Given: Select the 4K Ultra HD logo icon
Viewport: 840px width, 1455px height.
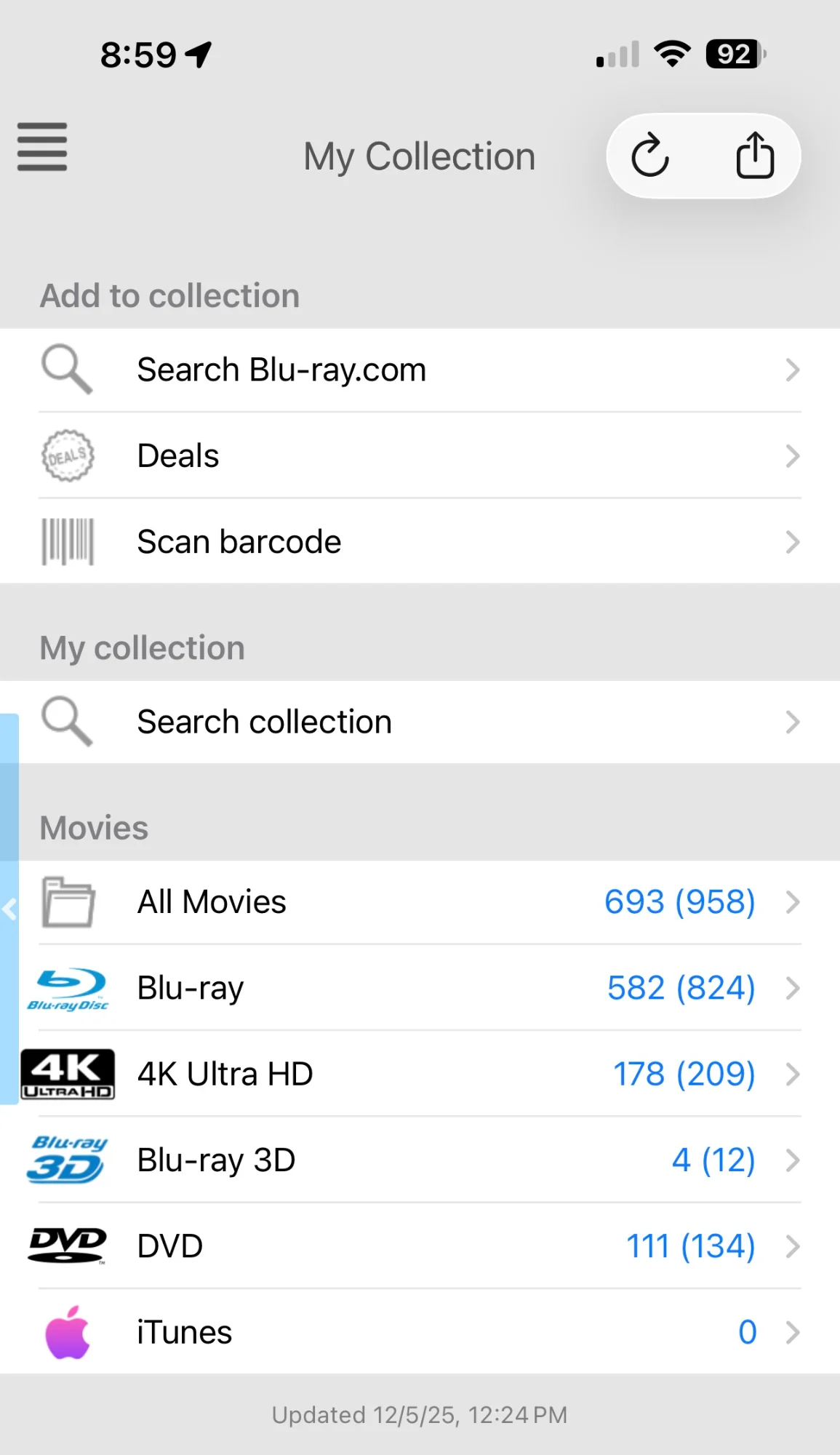Looking at the screenshot, I should tap(68, 1074).
